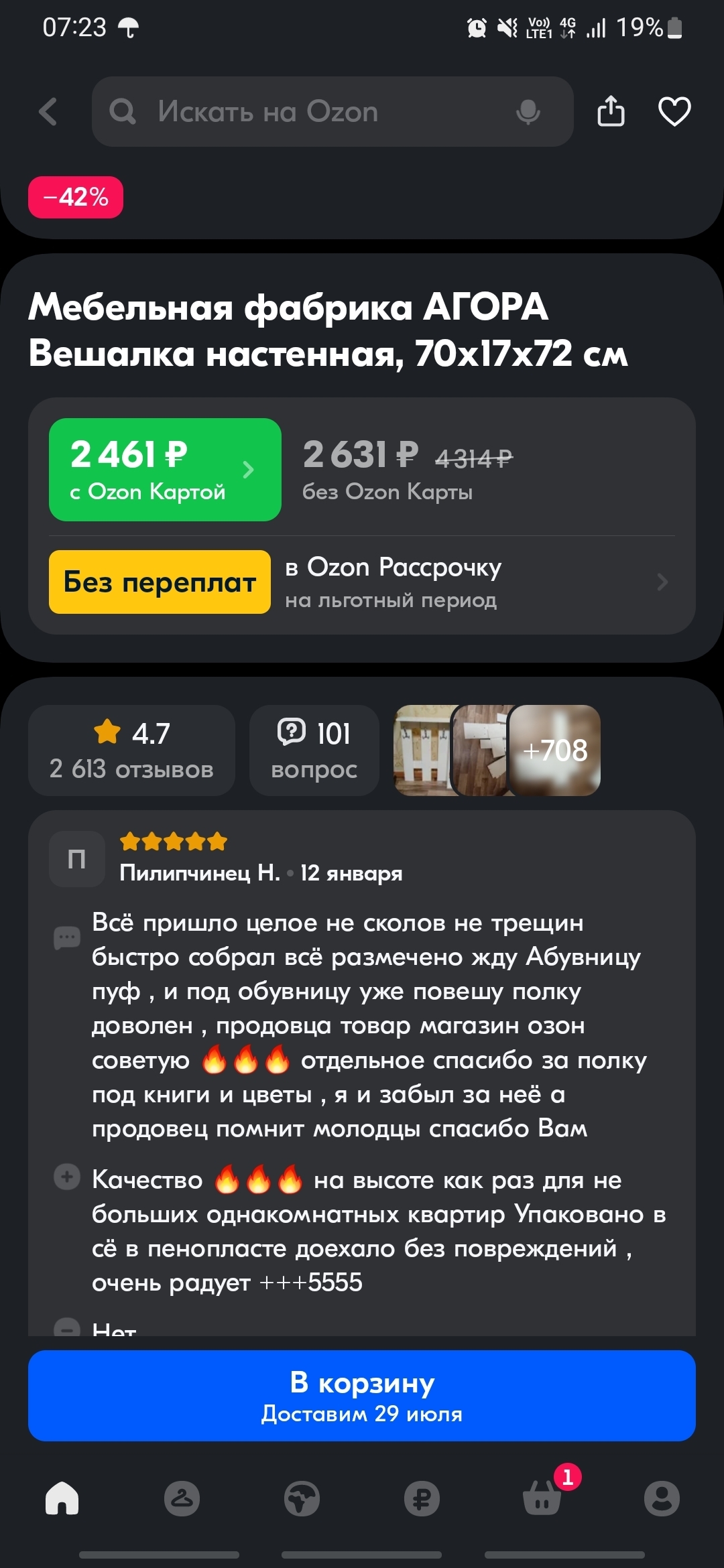Share this product
The image size is (724, 1568).
coord(610,111)
